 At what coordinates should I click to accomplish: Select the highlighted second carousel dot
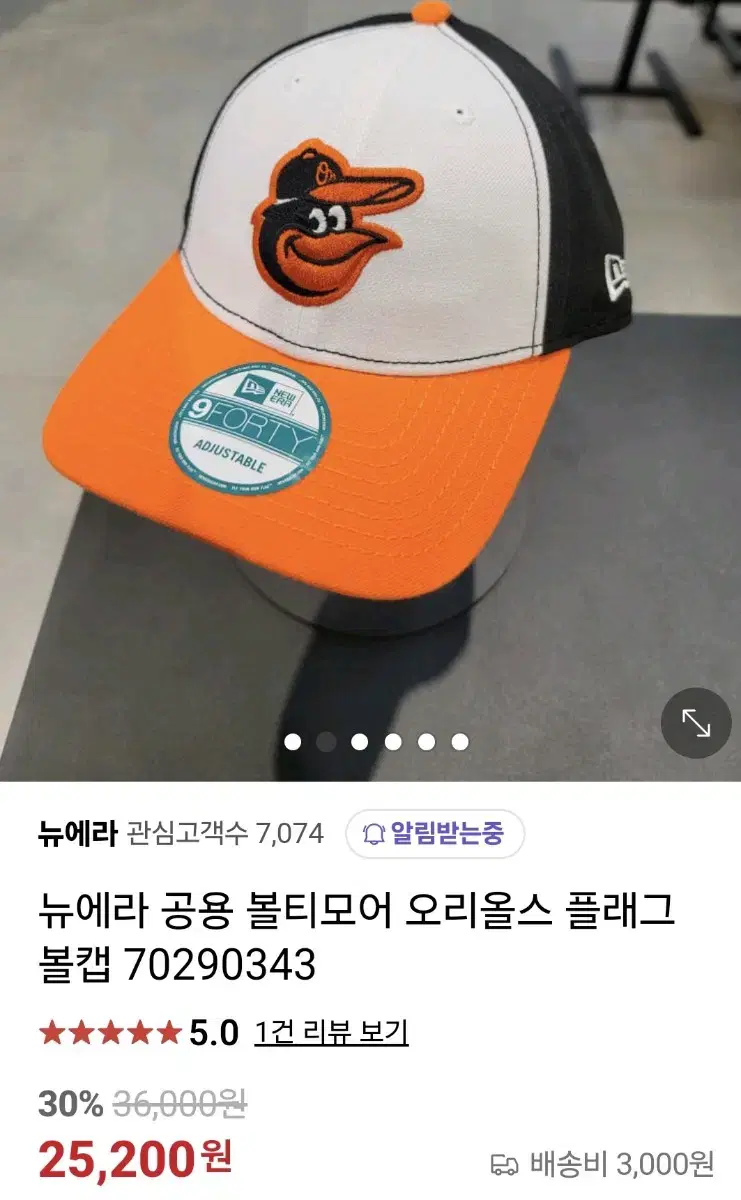coord(325,742)
